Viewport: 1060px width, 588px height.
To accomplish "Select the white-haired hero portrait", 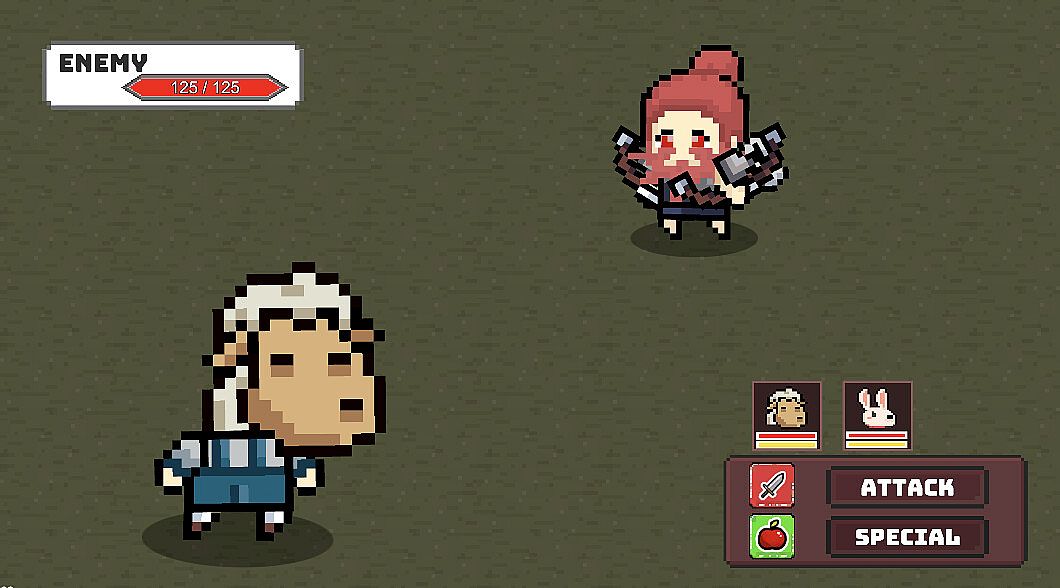I will click(787, 410).
